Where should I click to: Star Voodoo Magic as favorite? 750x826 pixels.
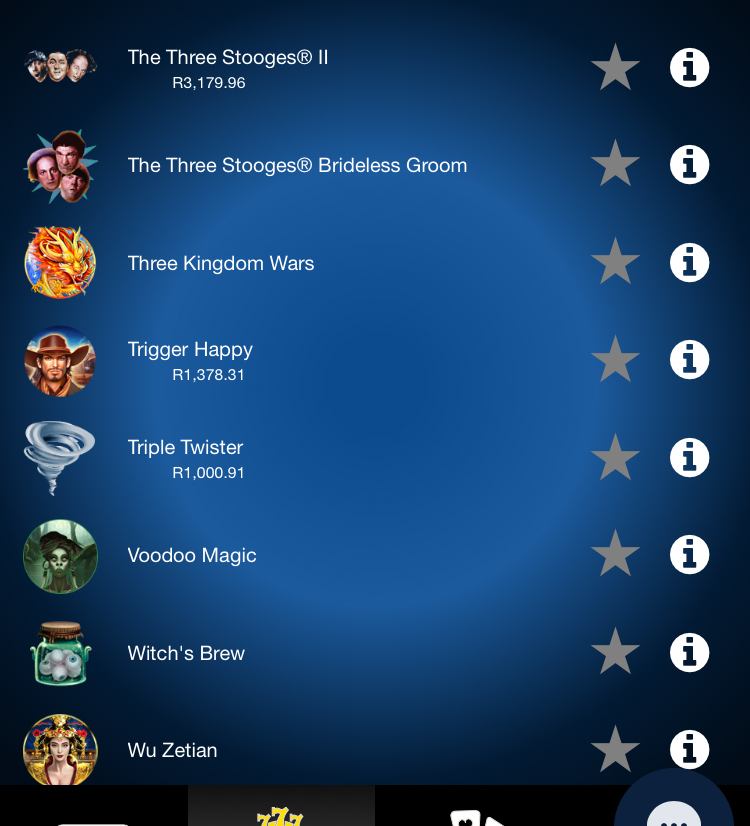click(615, 554)
